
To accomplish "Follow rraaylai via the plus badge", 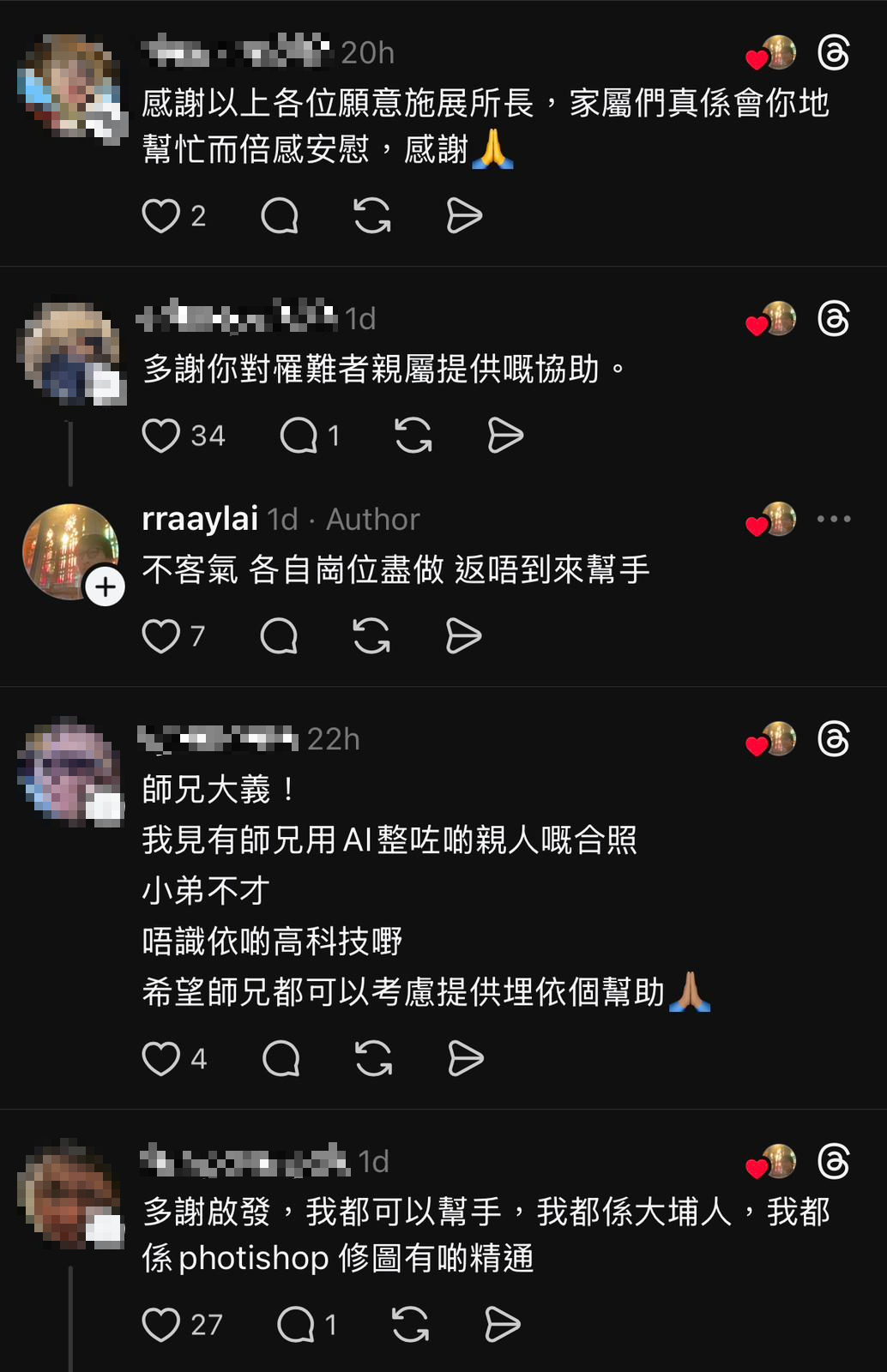I will tap(106, 587).
